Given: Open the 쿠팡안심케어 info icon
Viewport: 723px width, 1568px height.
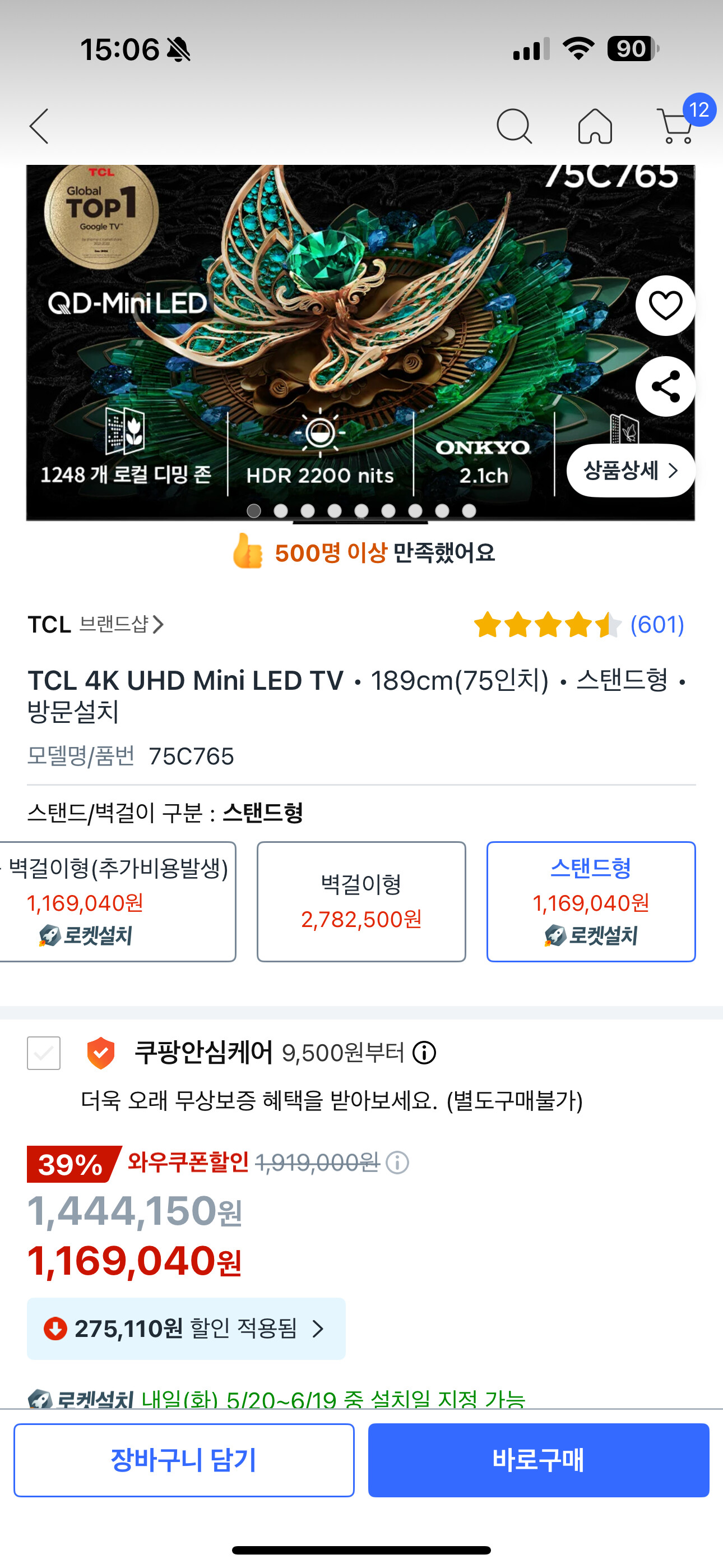Looking at the screenshot, I should (x=424, y=1053).
